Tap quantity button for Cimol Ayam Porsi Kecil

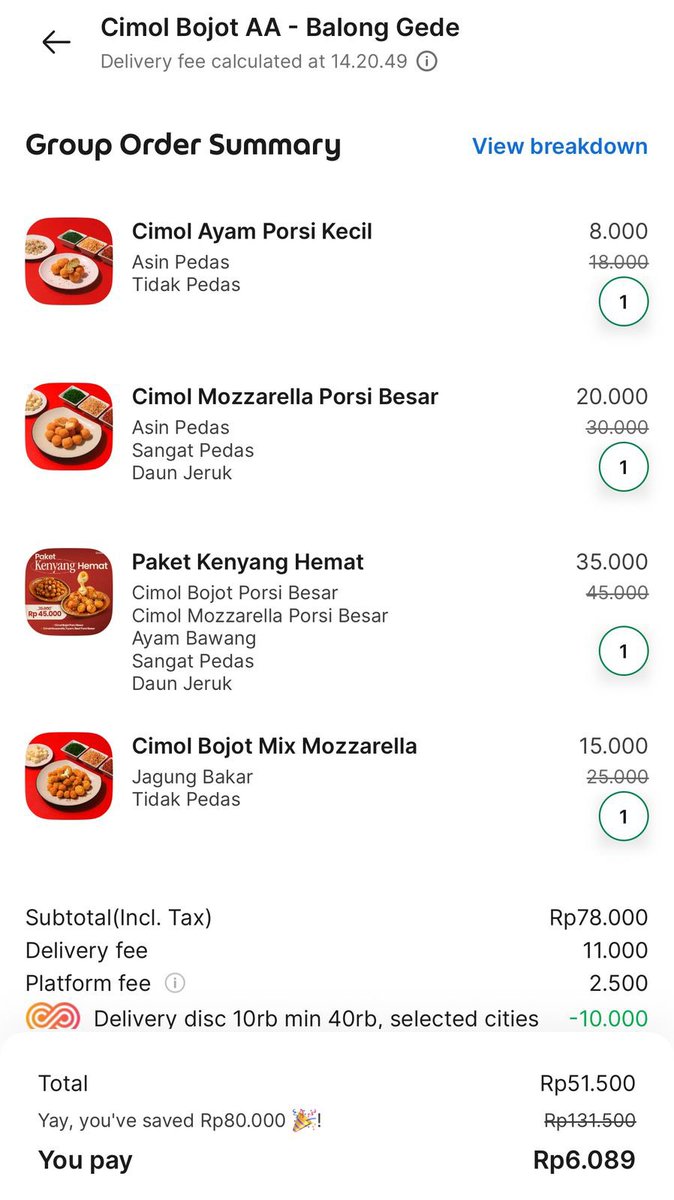tap(623, 302)
